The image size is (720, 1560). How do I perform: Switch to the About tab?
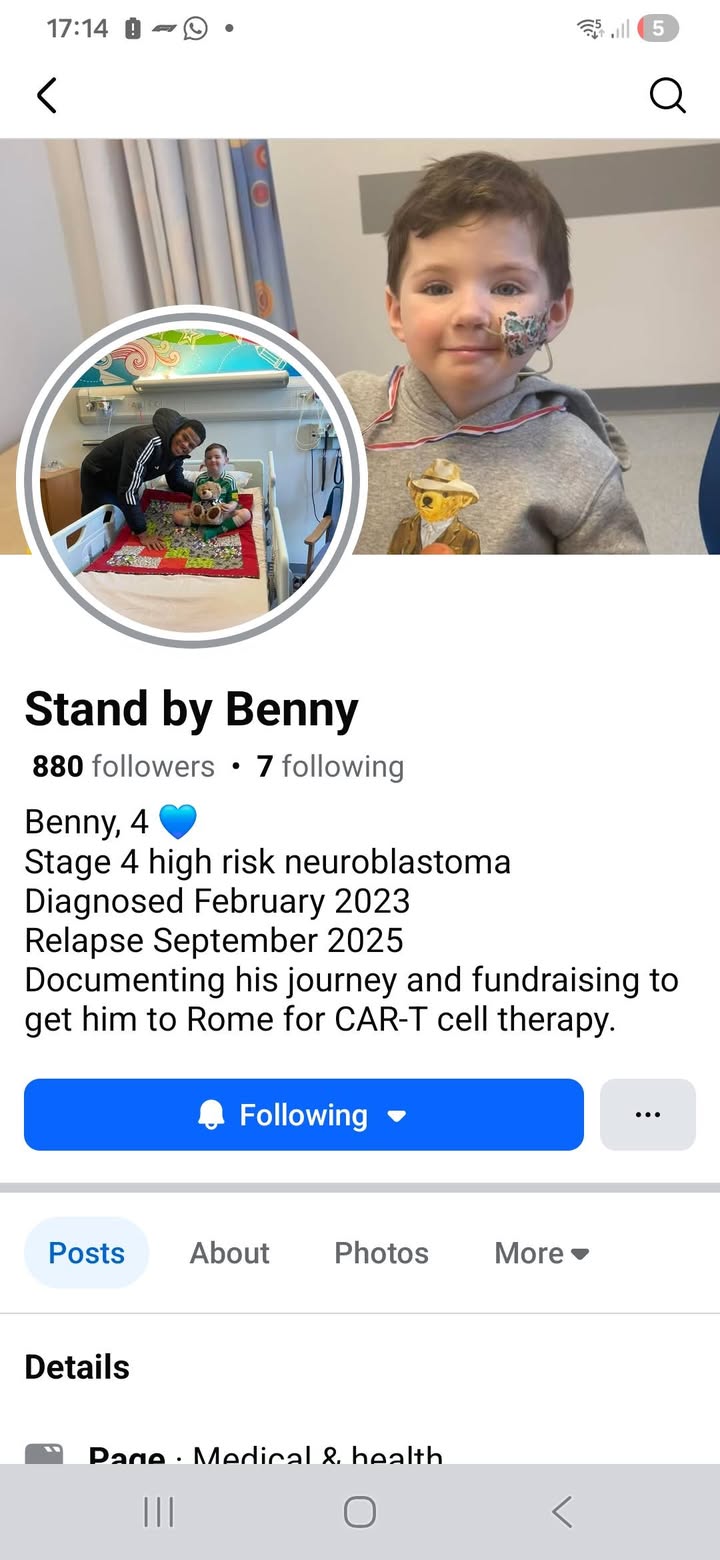[x=230, y=1253]
